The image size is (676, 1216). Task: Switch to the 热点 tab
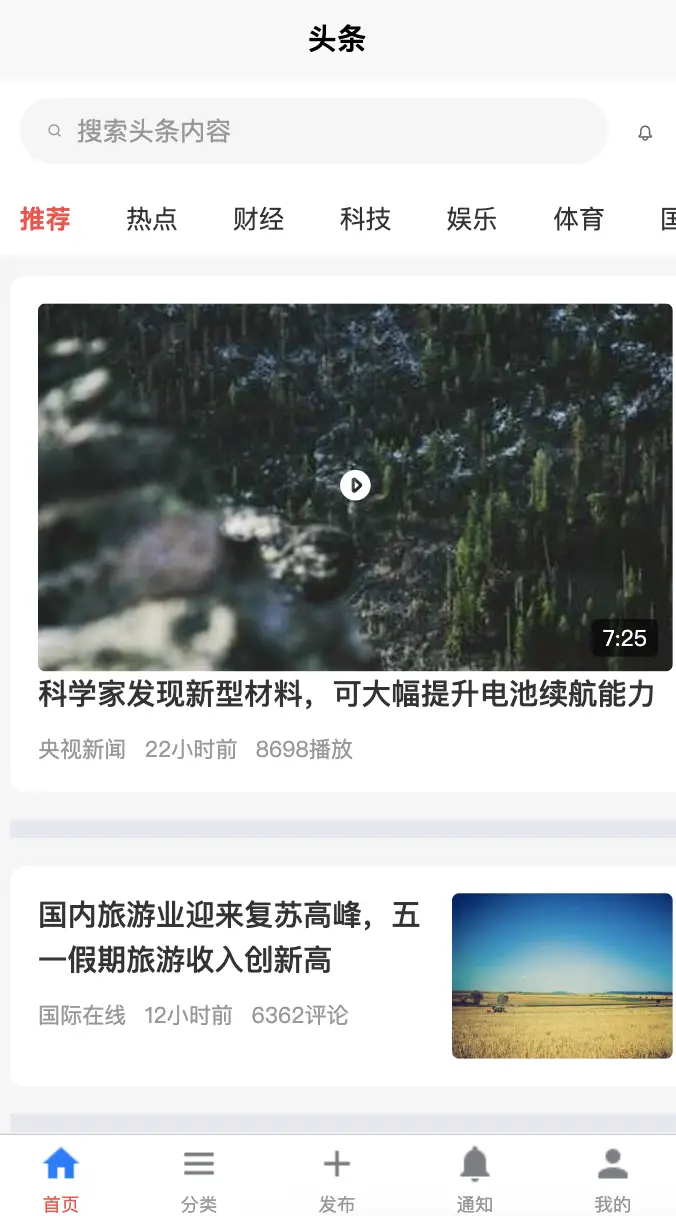tap(152, 219)
